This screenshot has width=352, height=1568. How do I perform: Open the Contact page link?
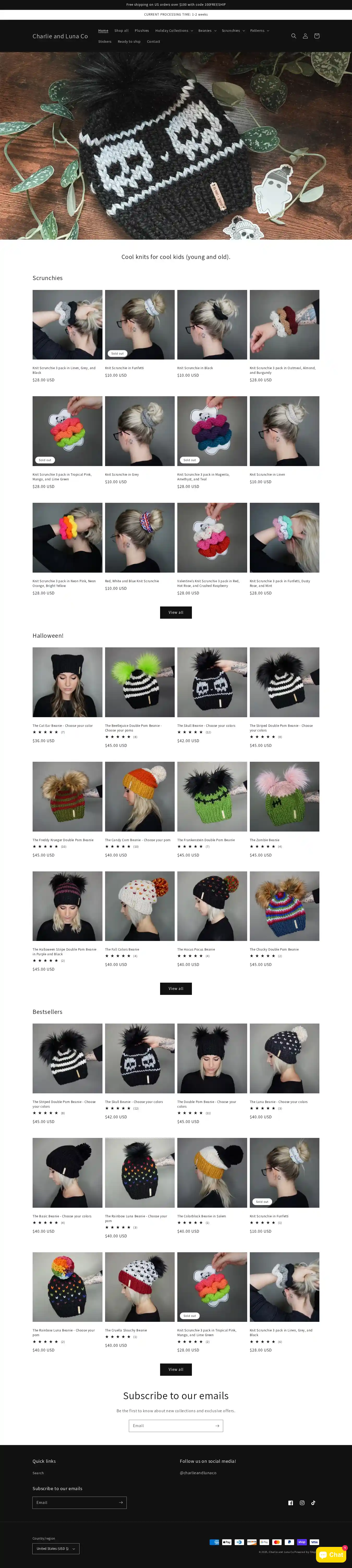tap(154, 42)
